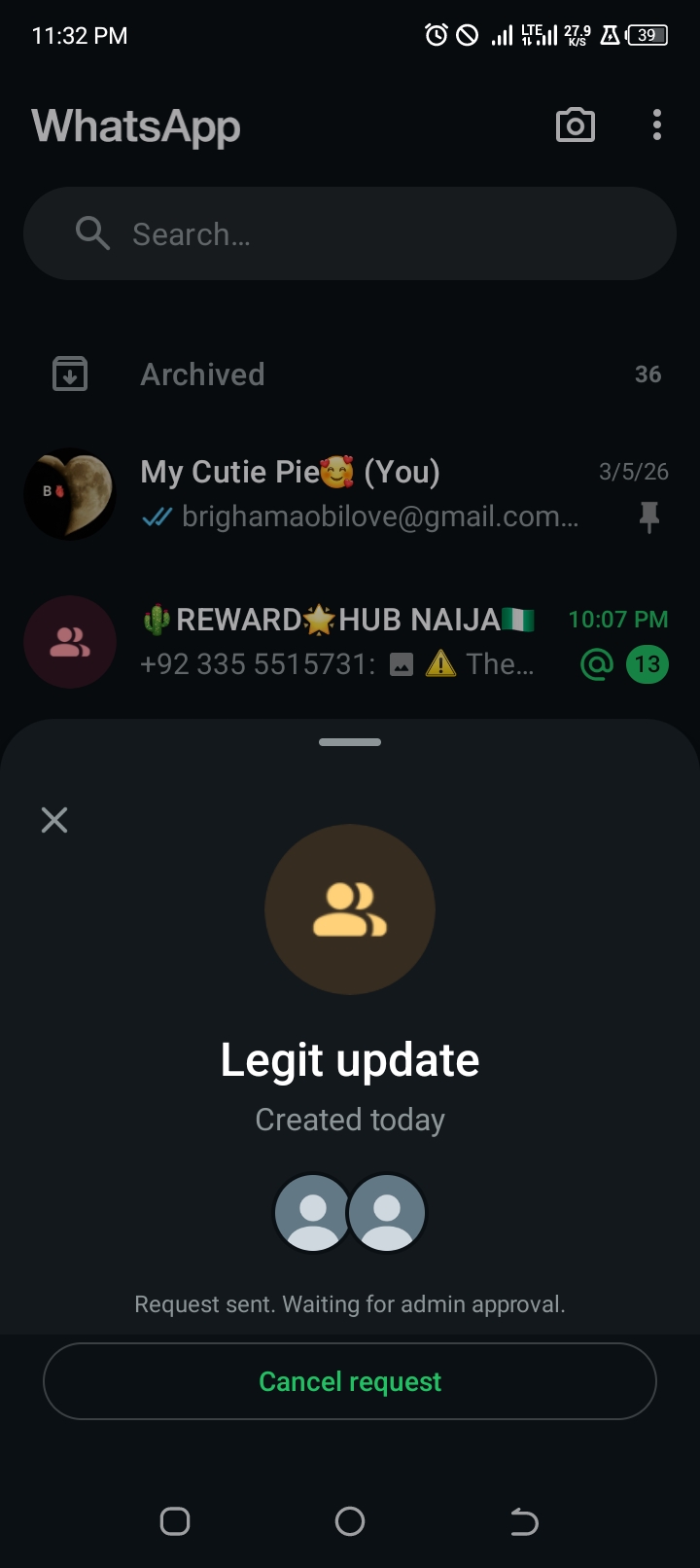Tap the system back button
Viewport: 700px width, 1568px height.
[524, 1521]
